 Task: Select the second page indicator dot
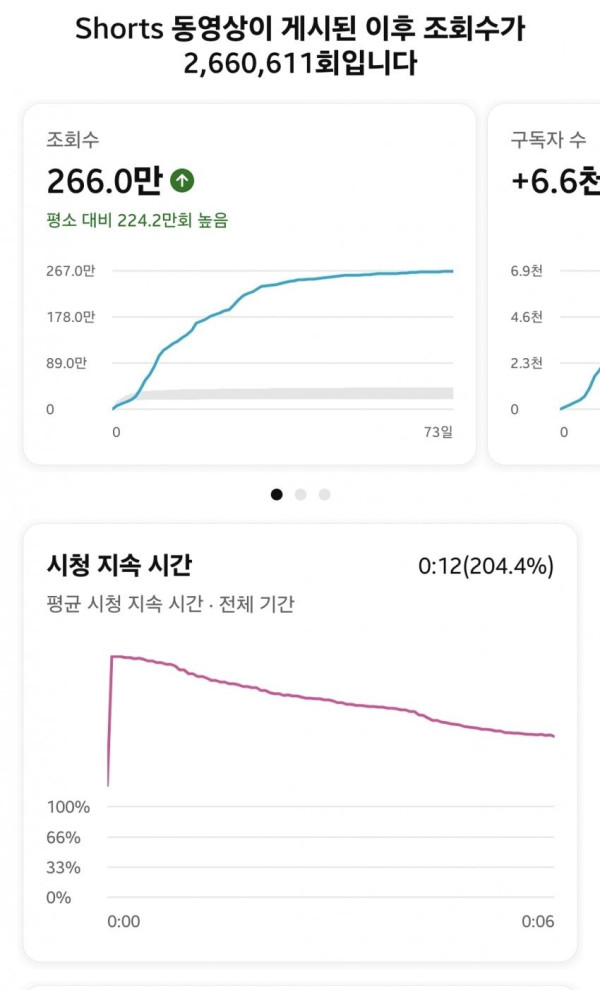point(300,494)
